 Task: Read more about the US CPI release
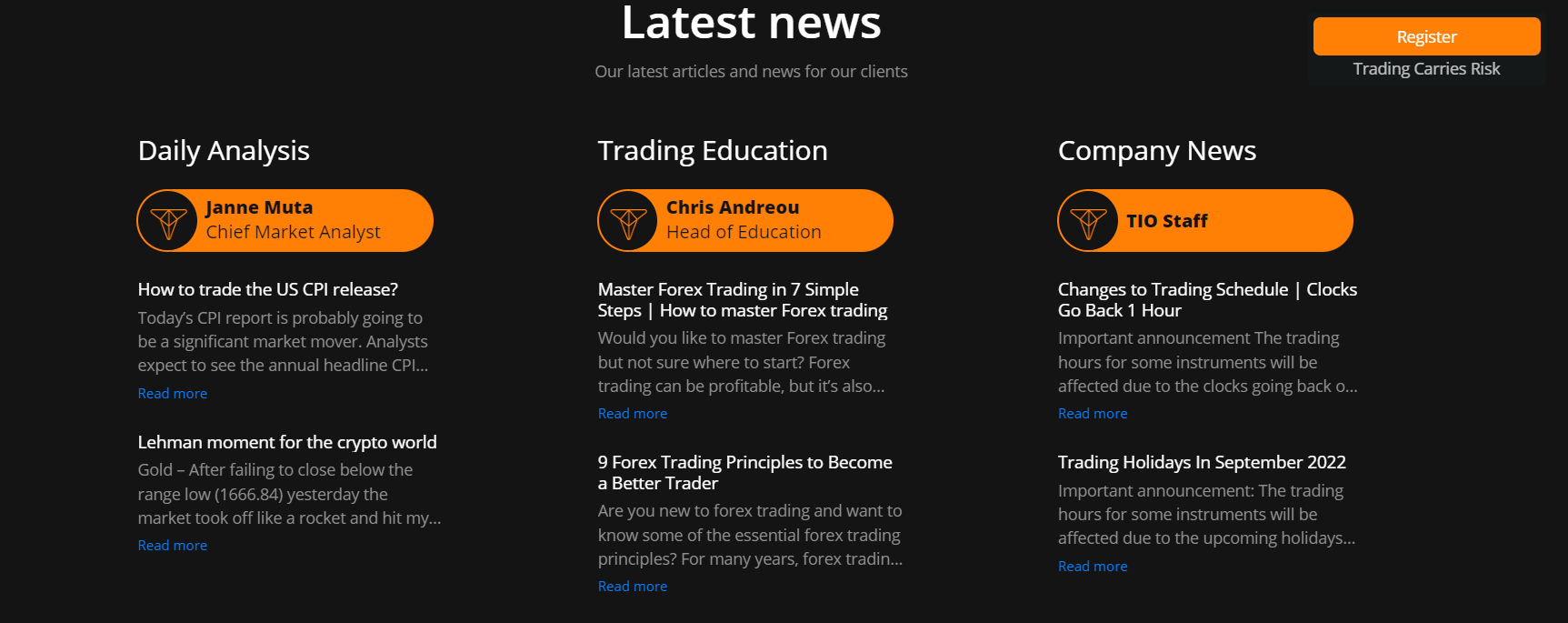[x=173, y=394]
